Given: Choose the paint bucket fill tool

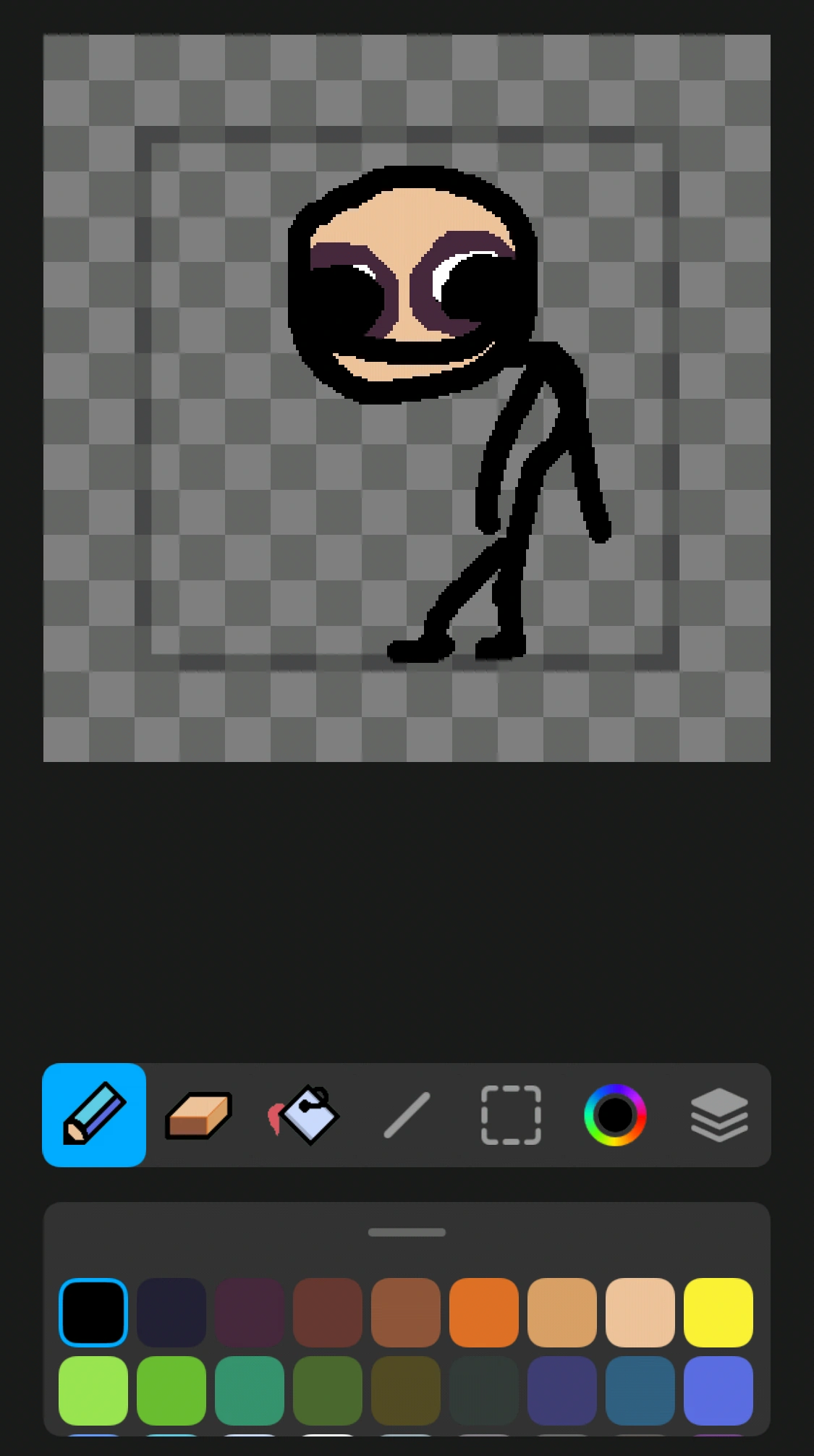Looking at the screenshot, I should coord(304,1114).
